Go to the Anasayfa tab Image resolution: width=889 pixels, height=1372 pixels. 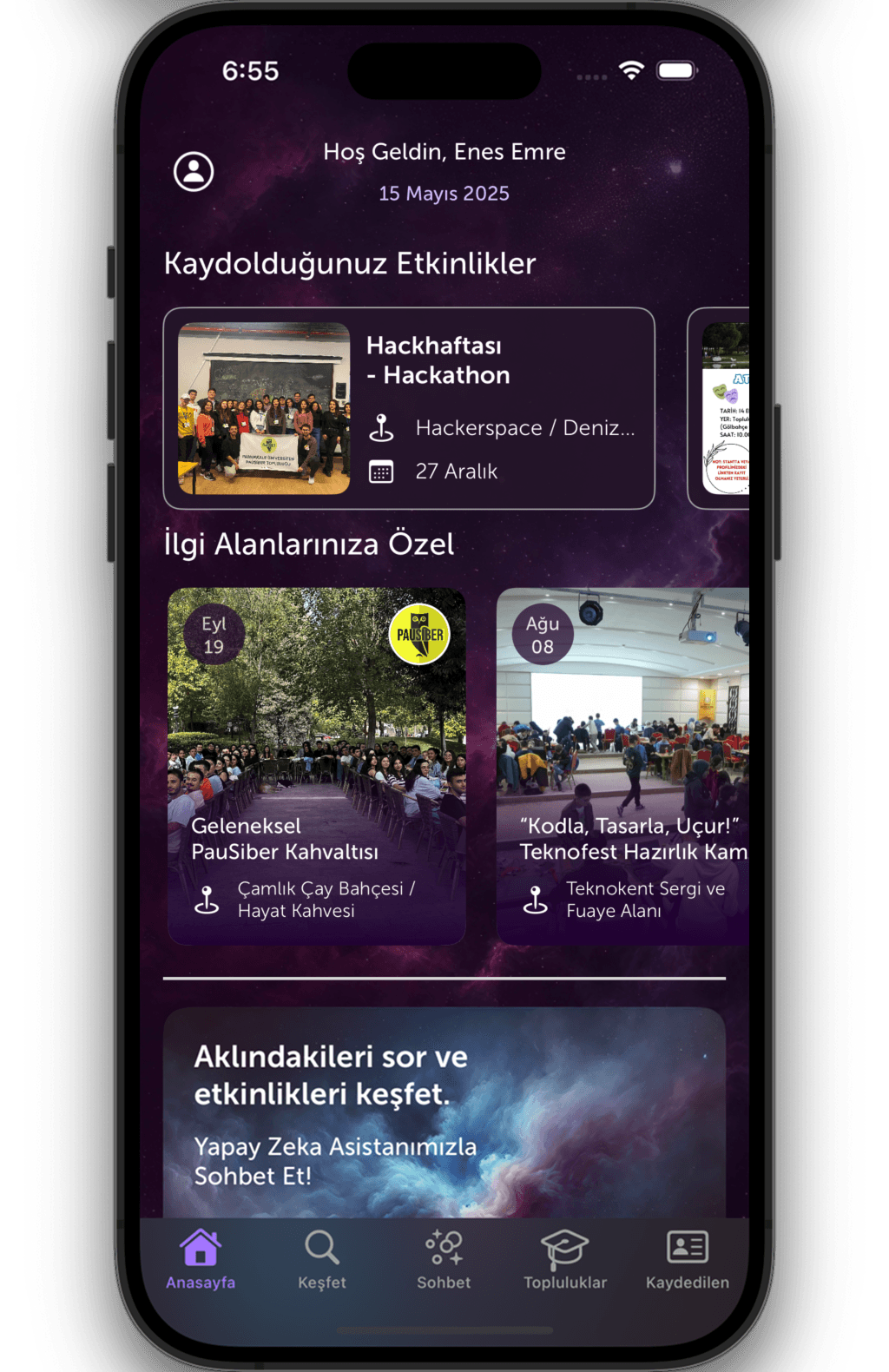tap(201, 1259)
